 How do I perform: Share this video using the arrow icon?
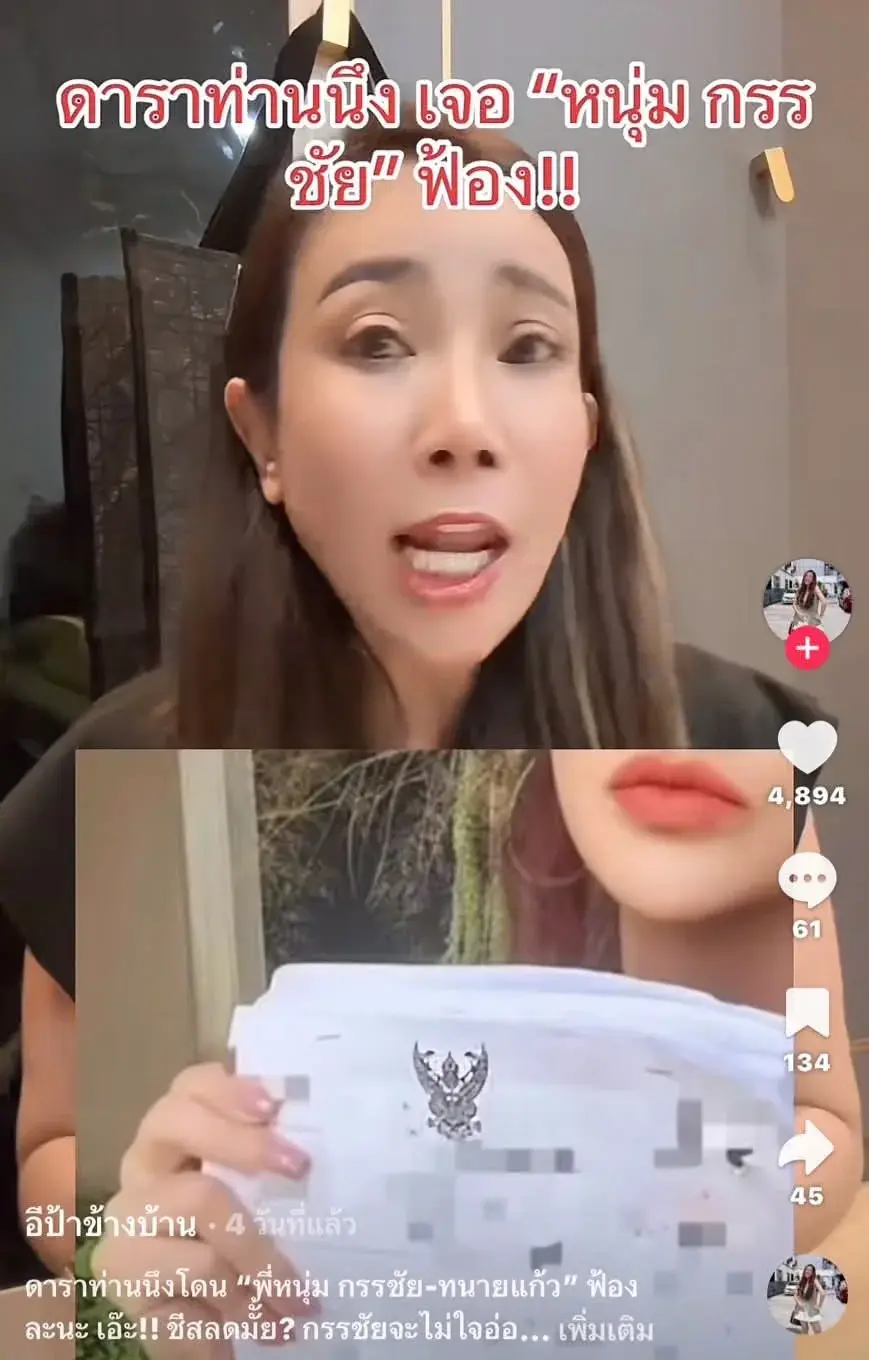(806, 1147)
